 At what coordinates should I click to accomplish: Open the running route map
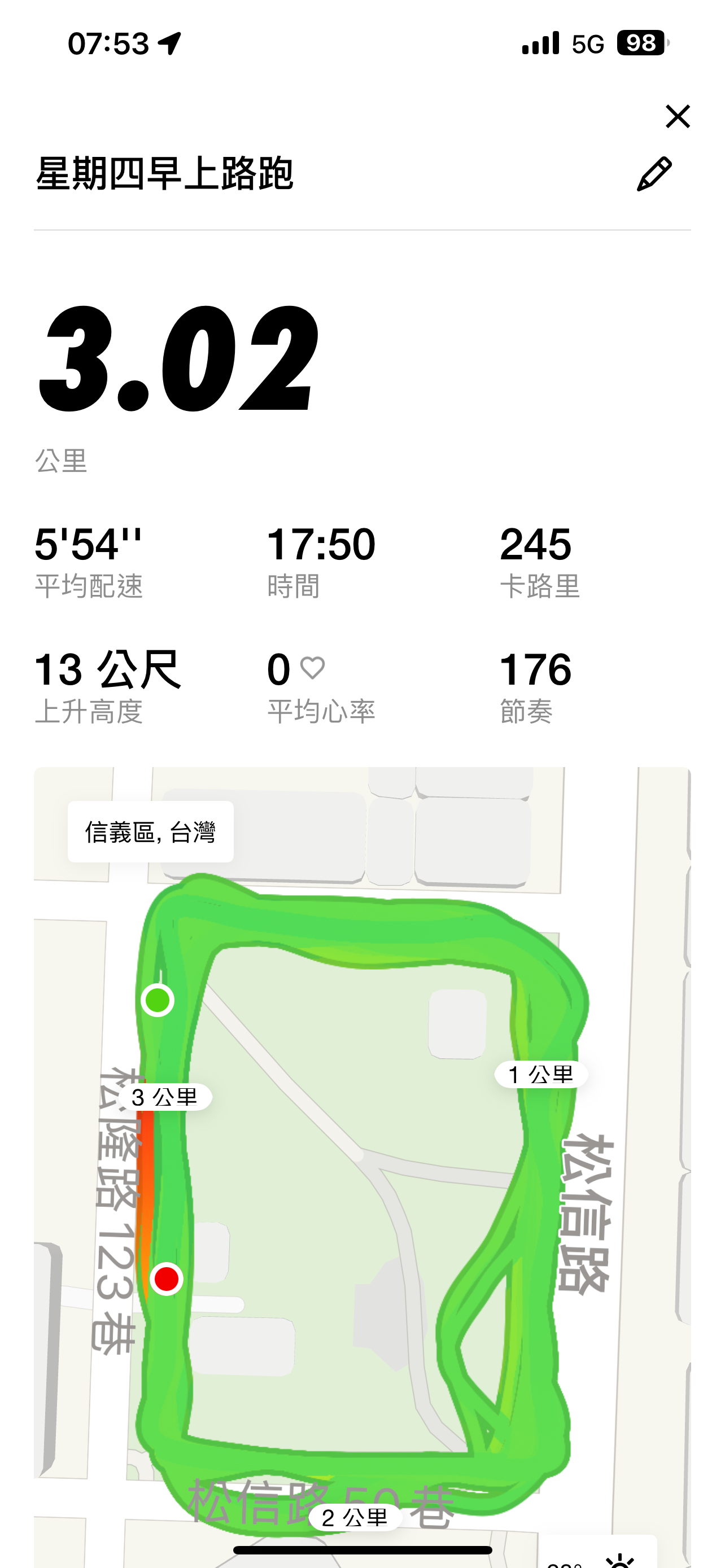pos(362,1157)
